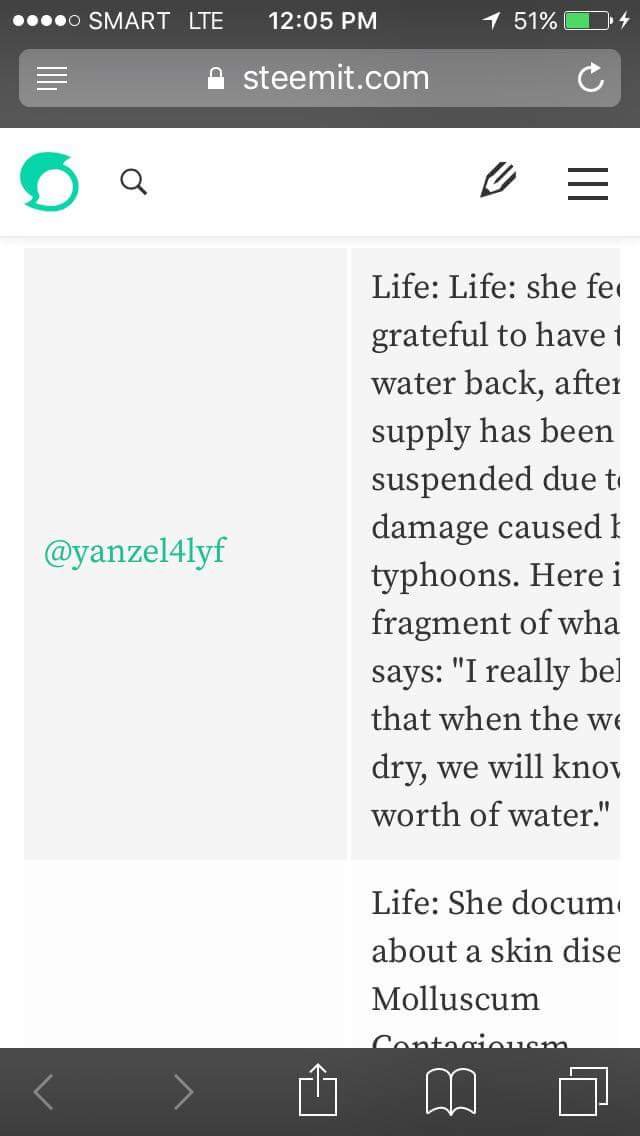Go to the Steemit home logo

pos(49,181)
